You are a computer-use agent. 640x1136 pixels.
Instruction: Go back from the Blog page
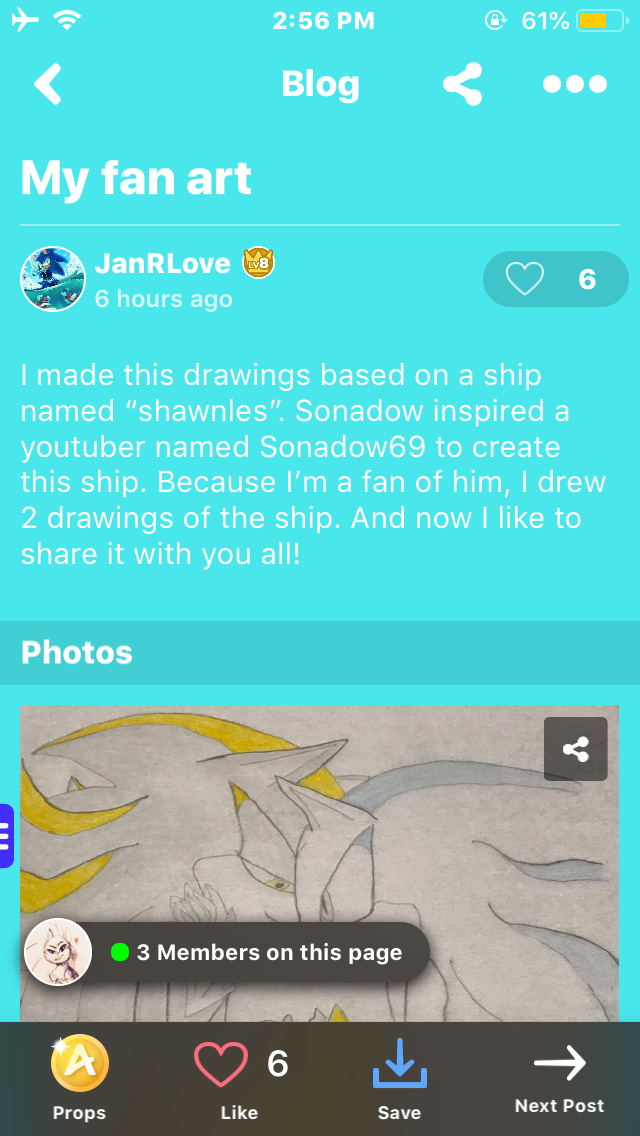48,84
